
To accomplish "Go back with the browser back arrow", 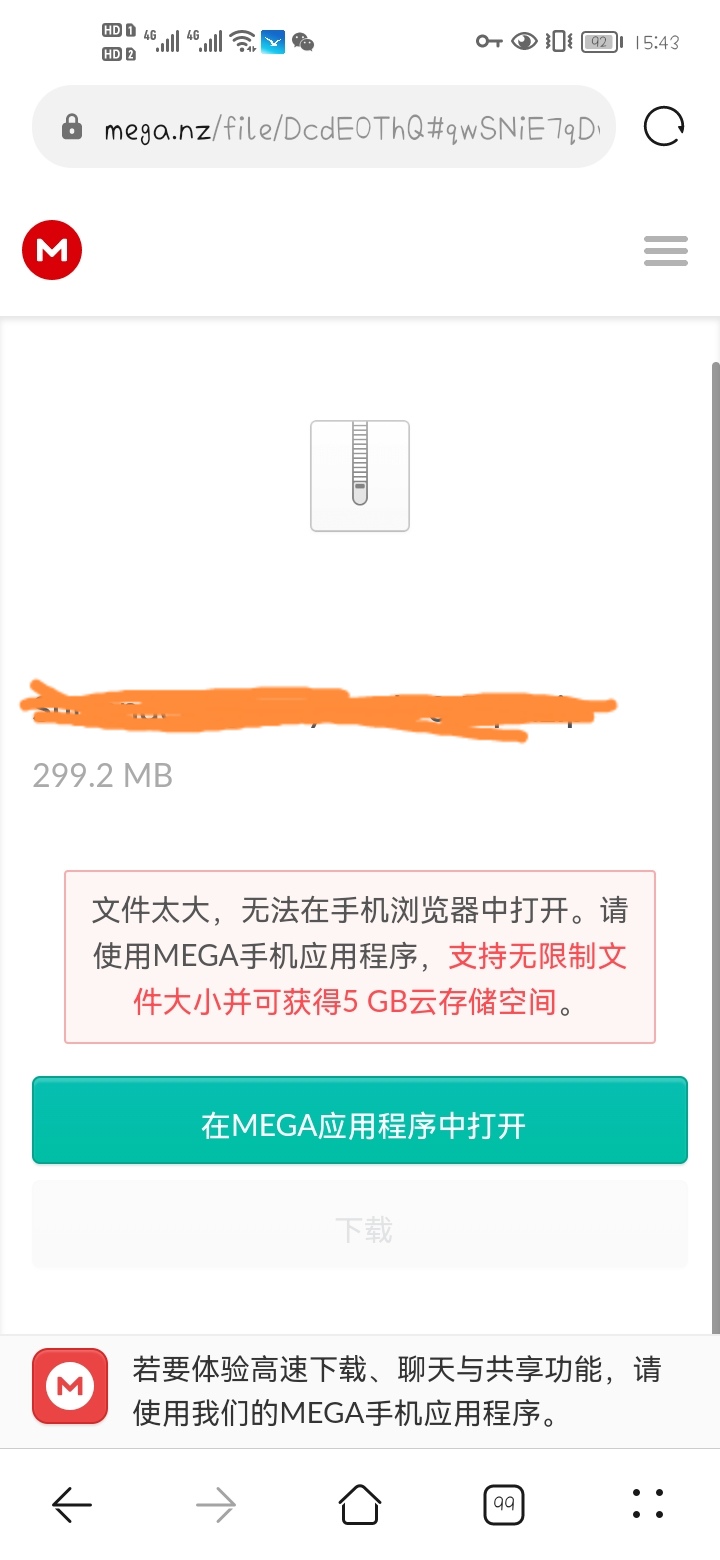I will coord(72,1503).
